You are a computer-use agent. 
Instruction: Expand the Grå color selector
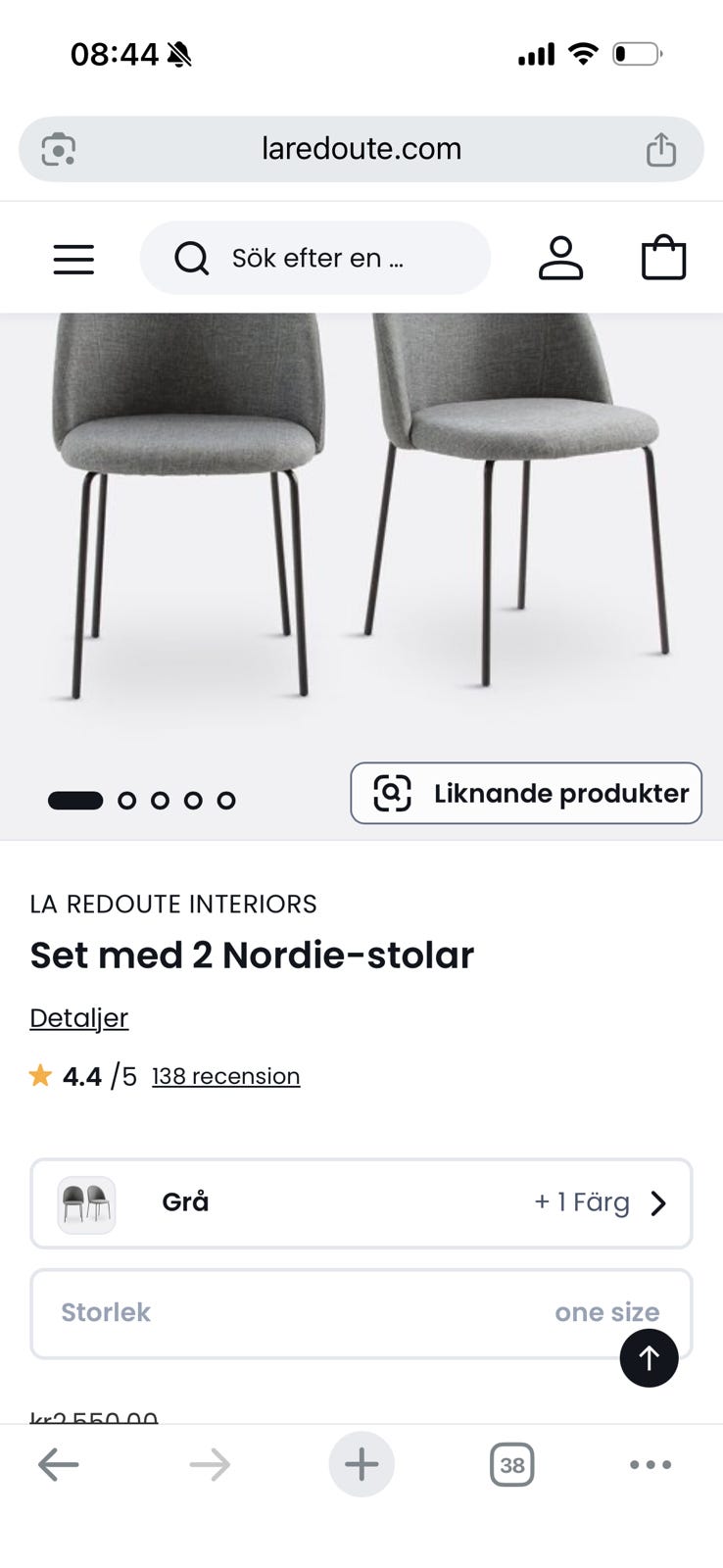[361, 1203]
